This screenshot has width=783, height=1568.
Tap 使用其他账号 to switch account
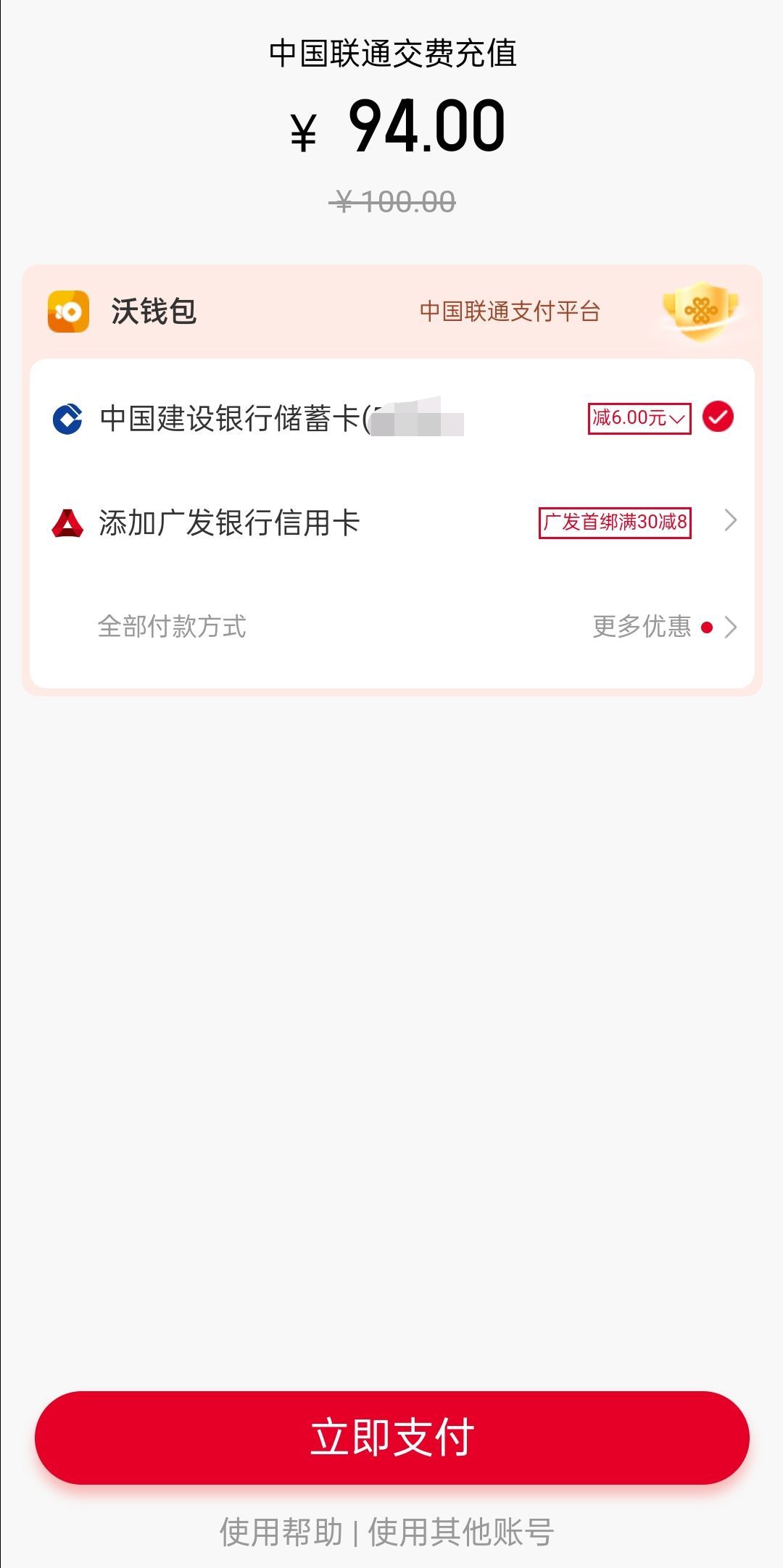pyautogui.click(x=461, y=1532)
